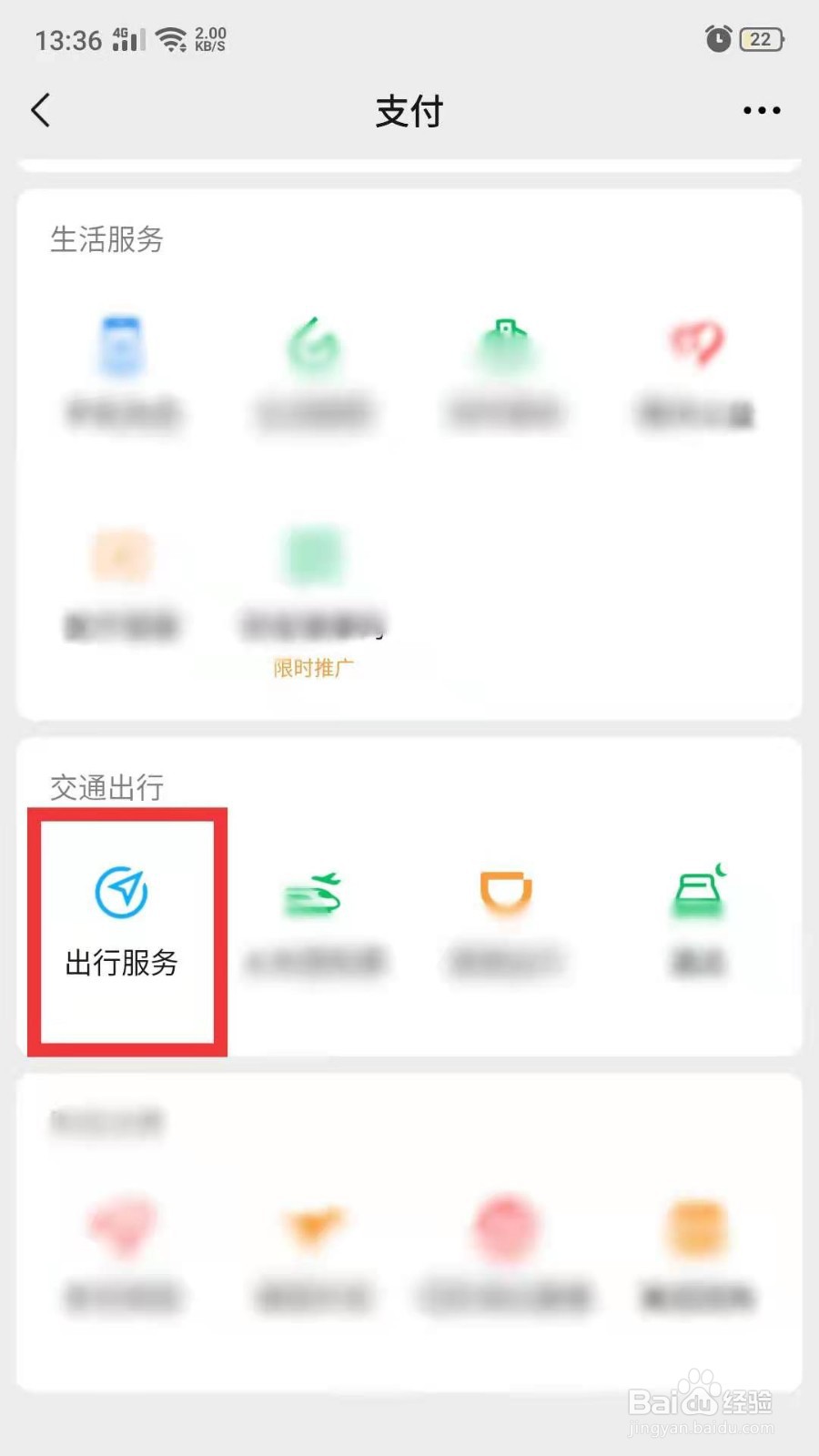Open the more options menu
819x1456 pixels.
(761, 109)
